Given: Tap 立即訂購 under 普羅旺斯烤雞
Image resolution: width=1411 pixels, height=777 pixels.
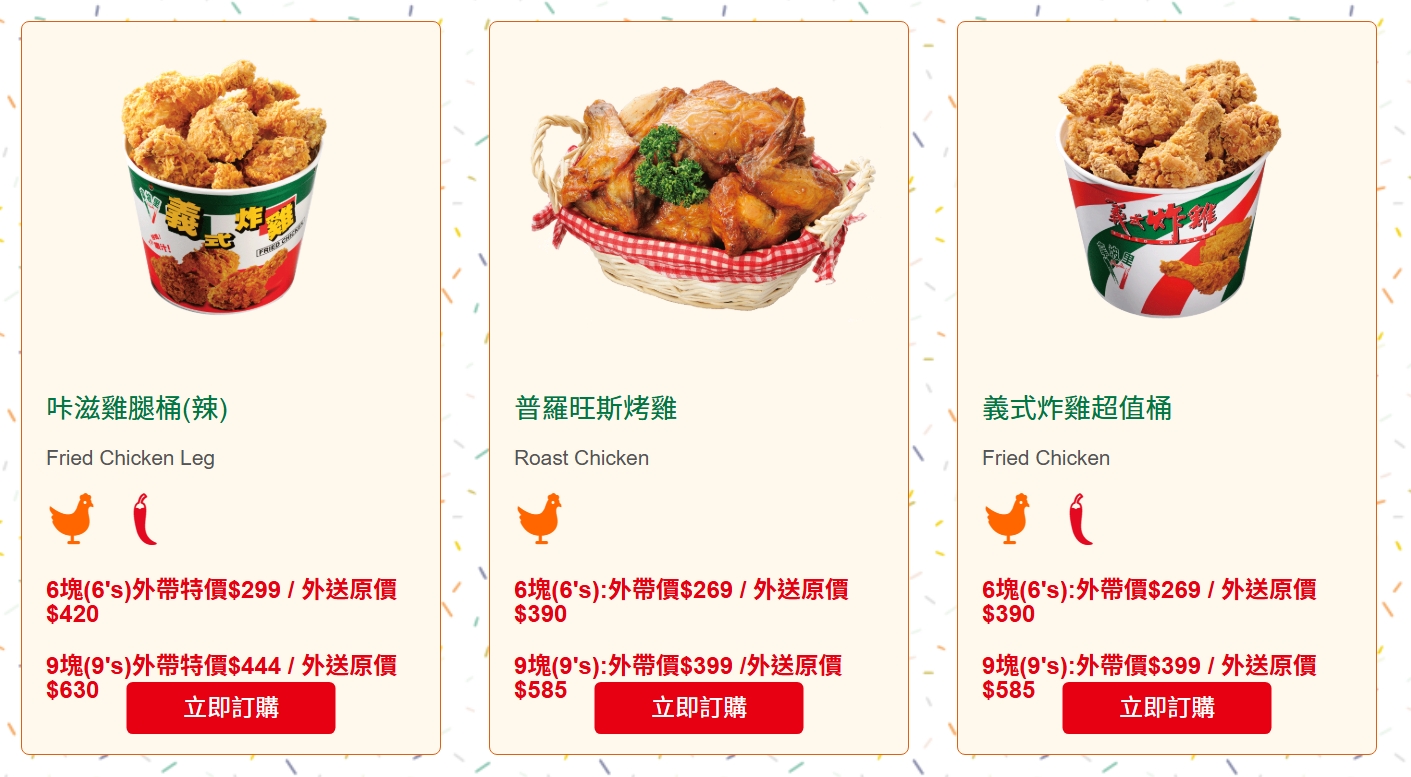Looking at the screenshot, I should tap(698, 708).
